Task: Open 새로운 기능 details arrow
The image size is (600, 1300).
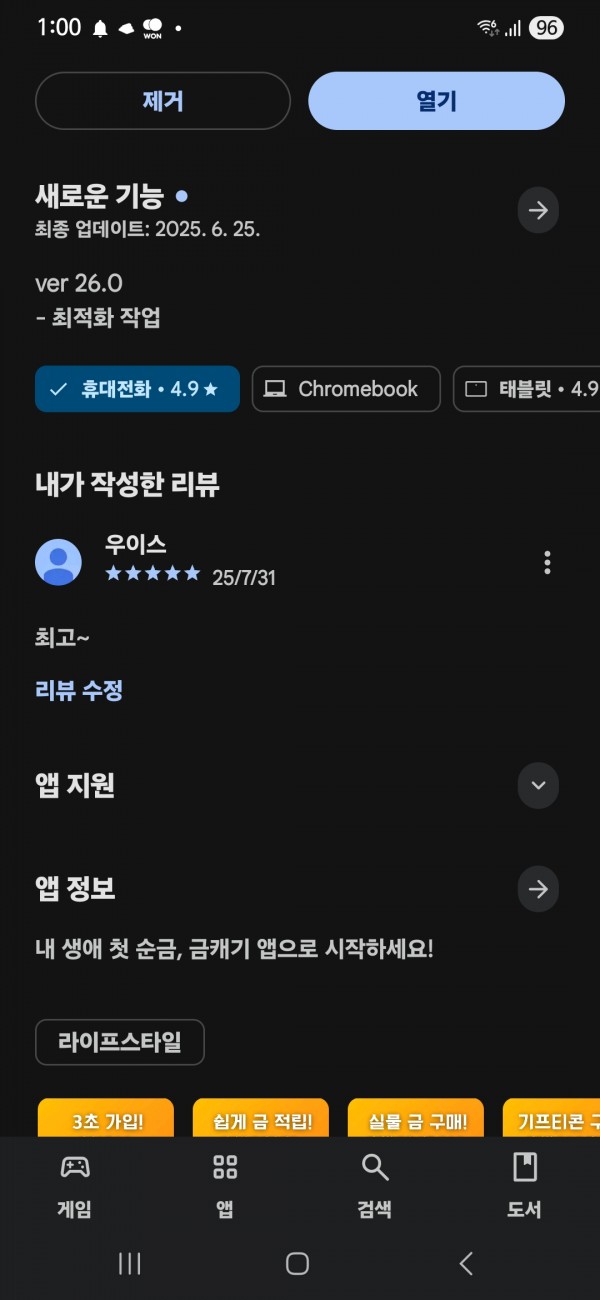Action: coord(538,210)
